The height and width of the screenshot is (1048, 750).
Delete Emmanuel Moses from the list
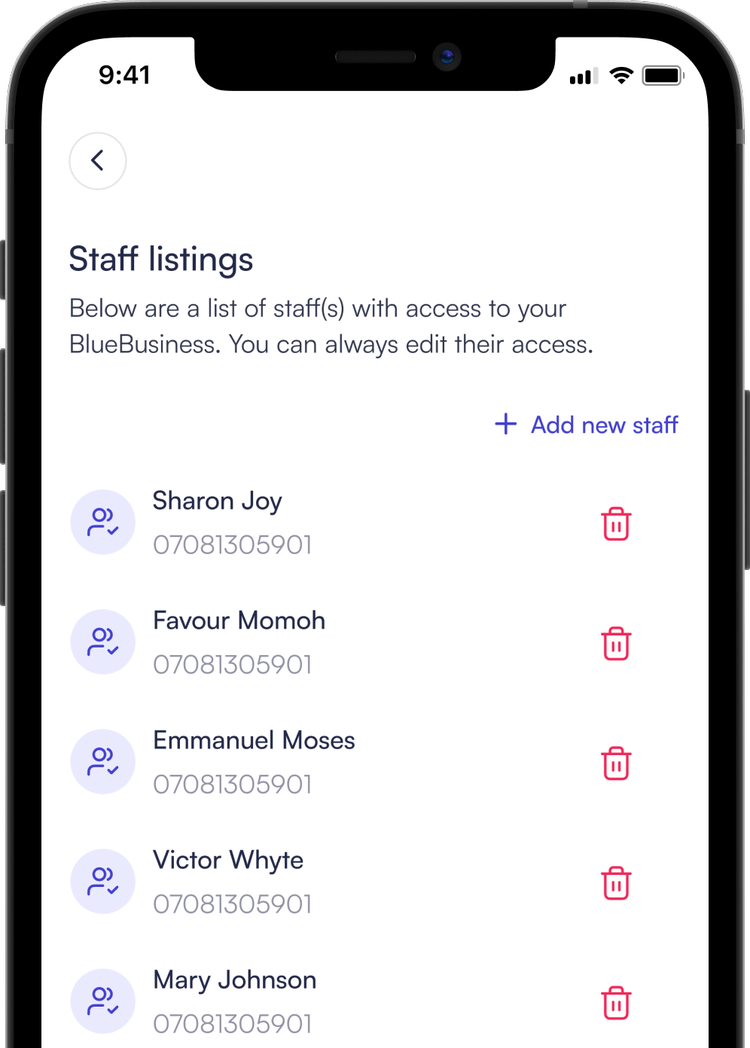tap(616, 763)
